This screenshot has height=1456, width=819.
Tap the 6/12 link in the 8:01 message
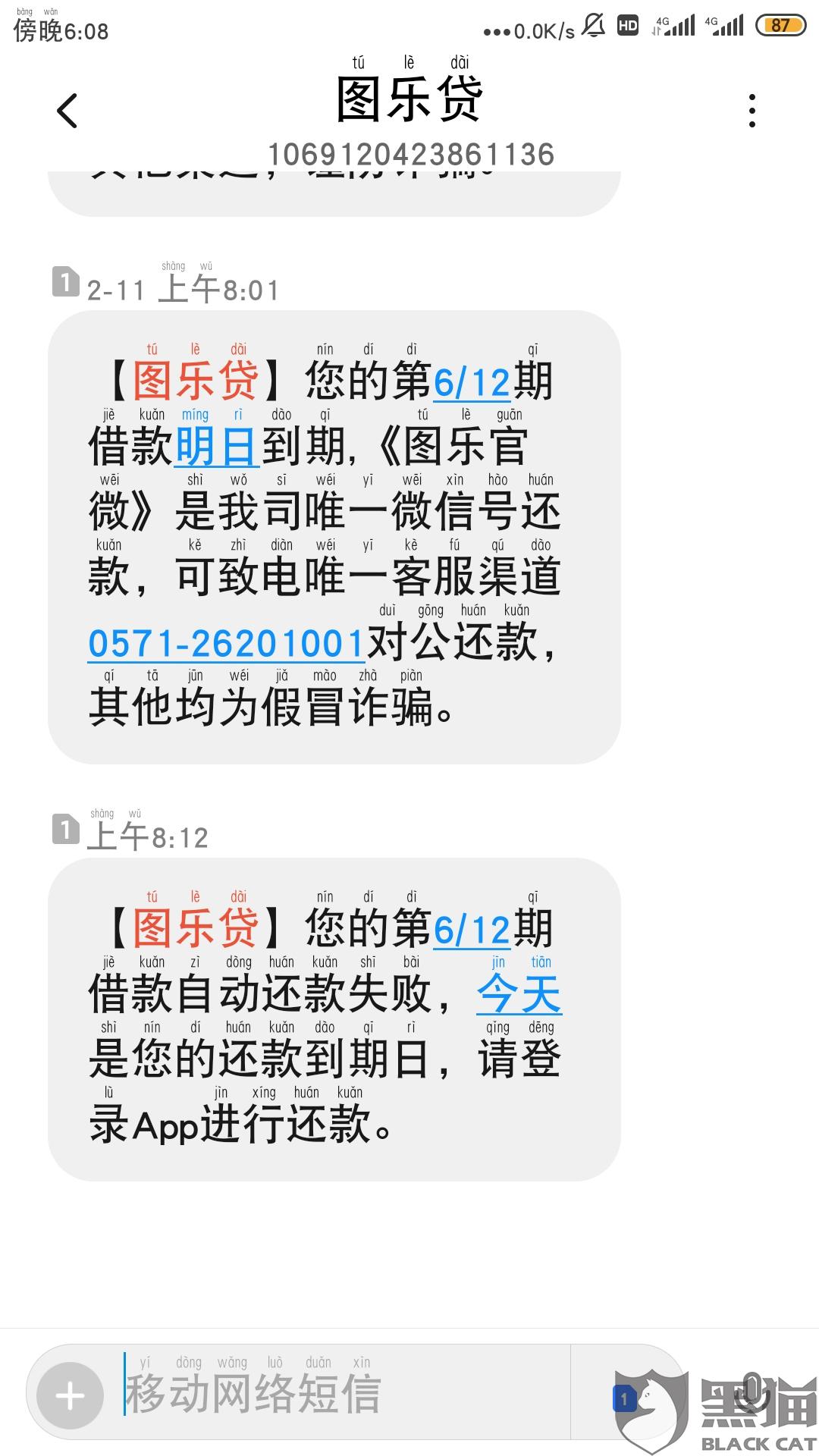coord(472,382)
